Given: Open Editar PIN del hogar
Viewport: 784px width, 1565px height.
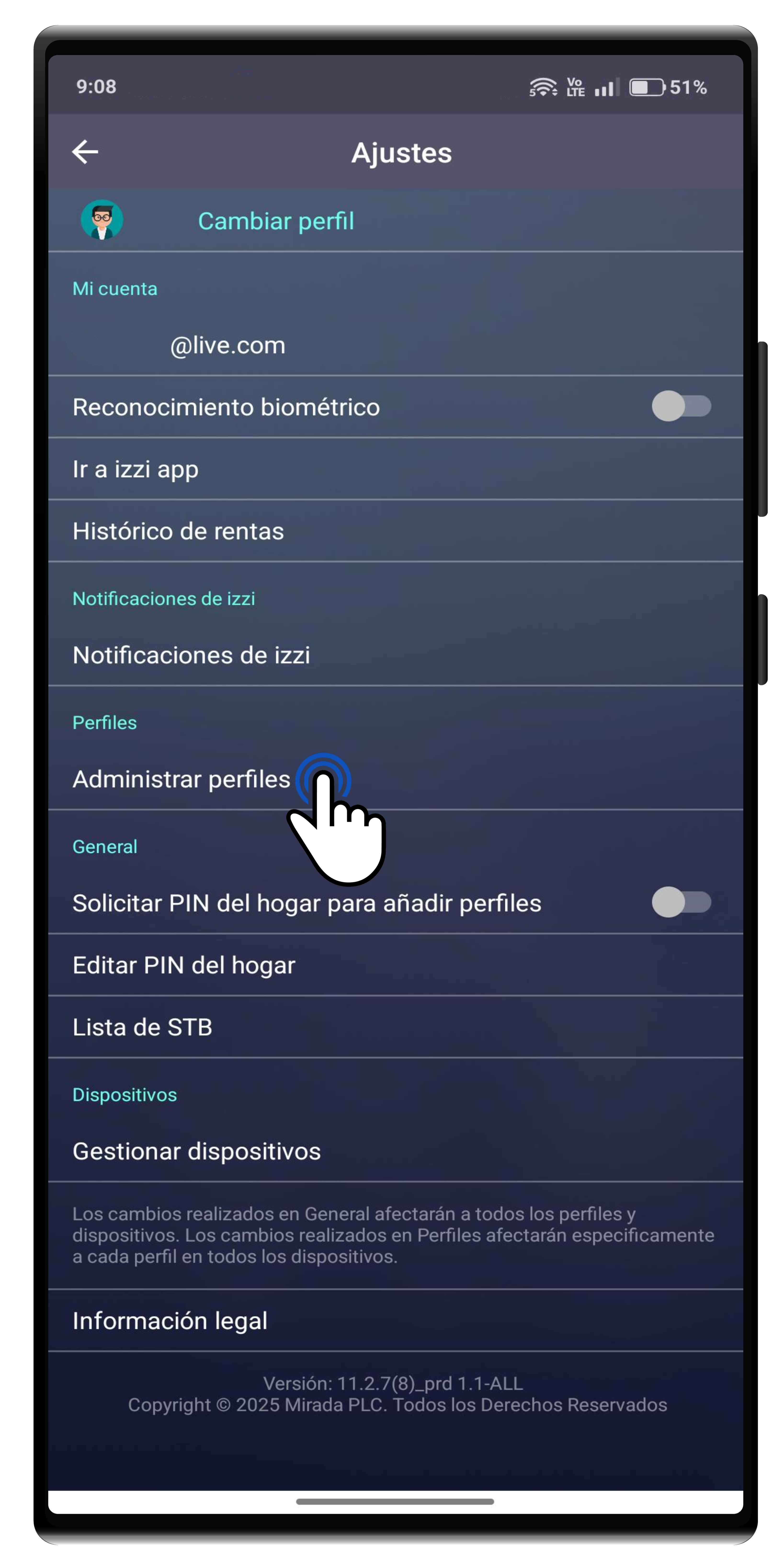Looking at the screenshot, I should pos(395,965).
